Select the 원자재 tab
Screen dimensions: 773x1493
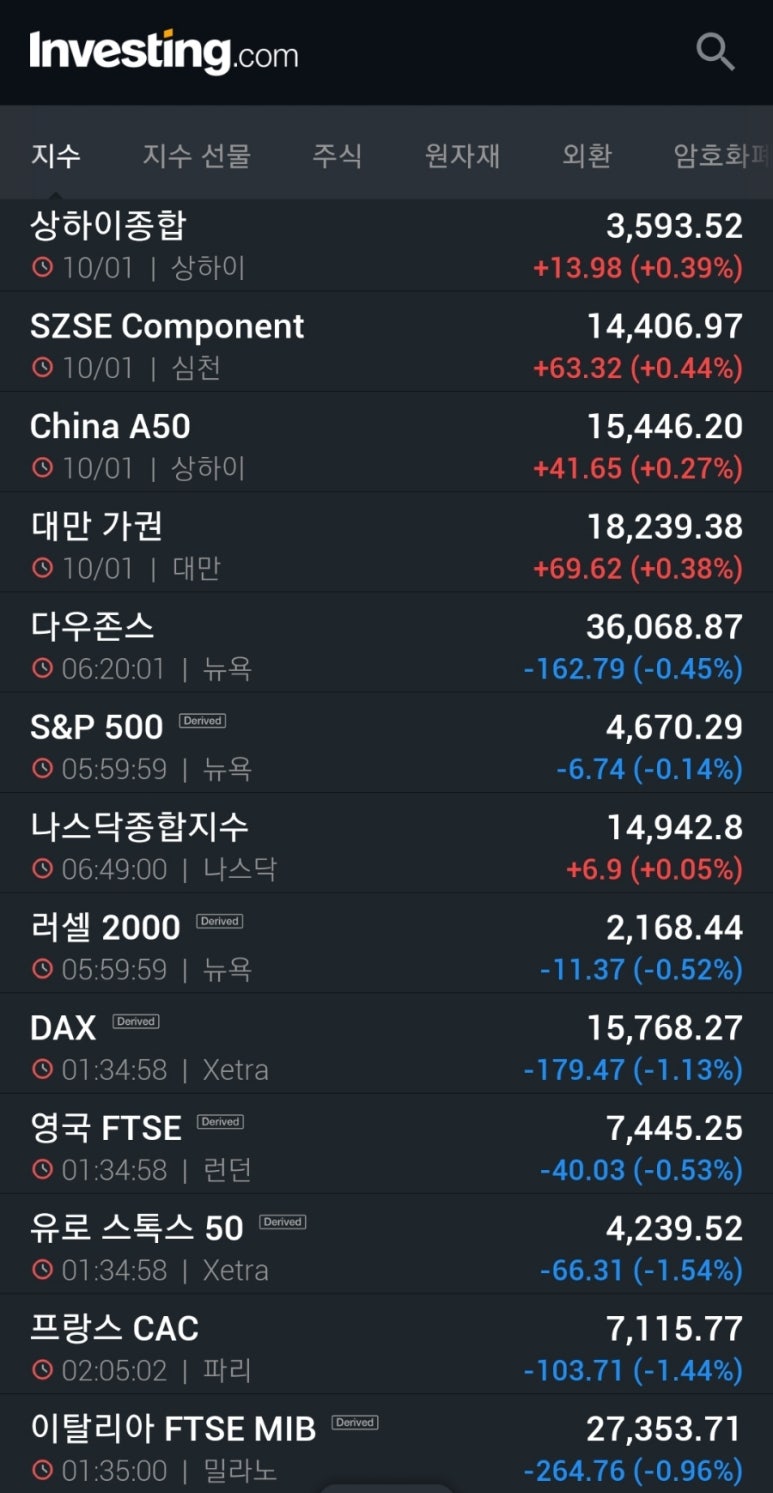point(462,156)
